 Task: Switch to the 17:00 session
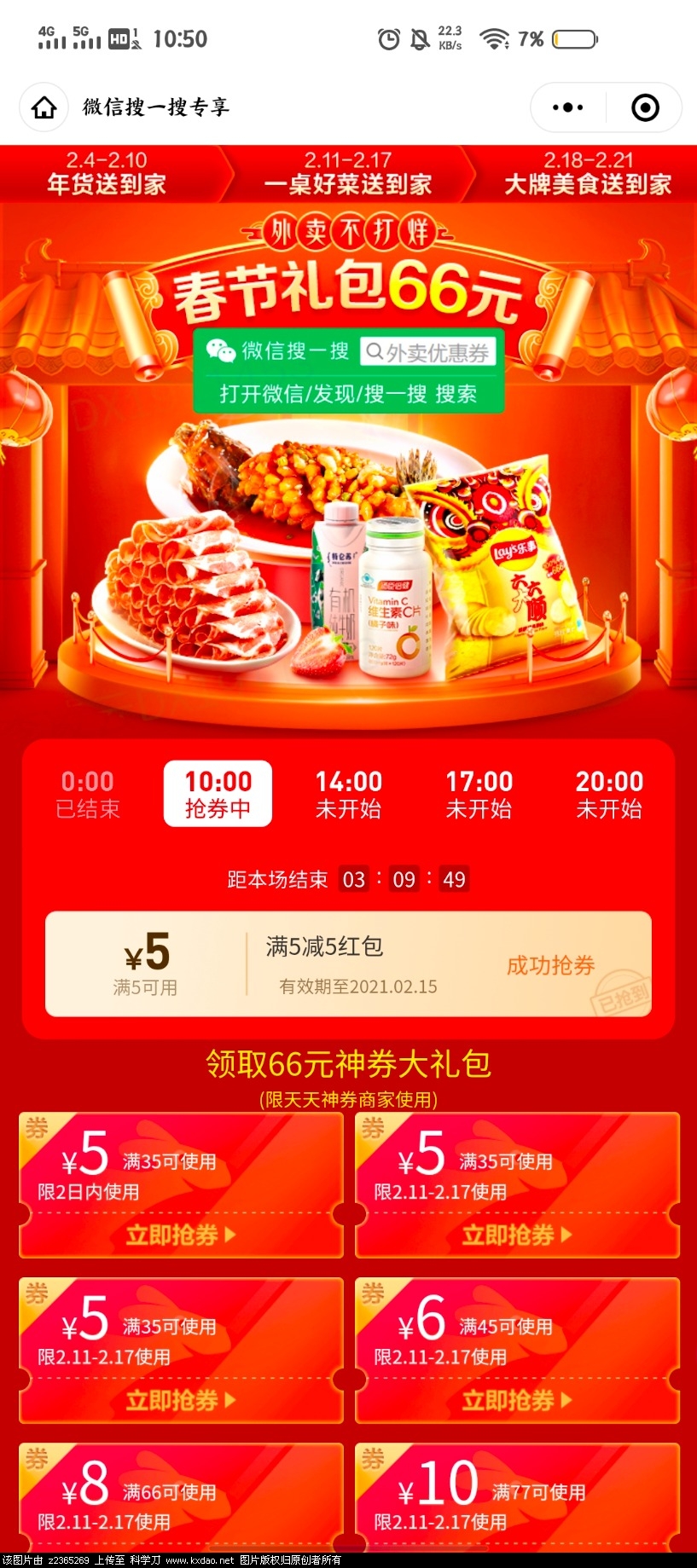pyautogui.click(x=479, y=794)
